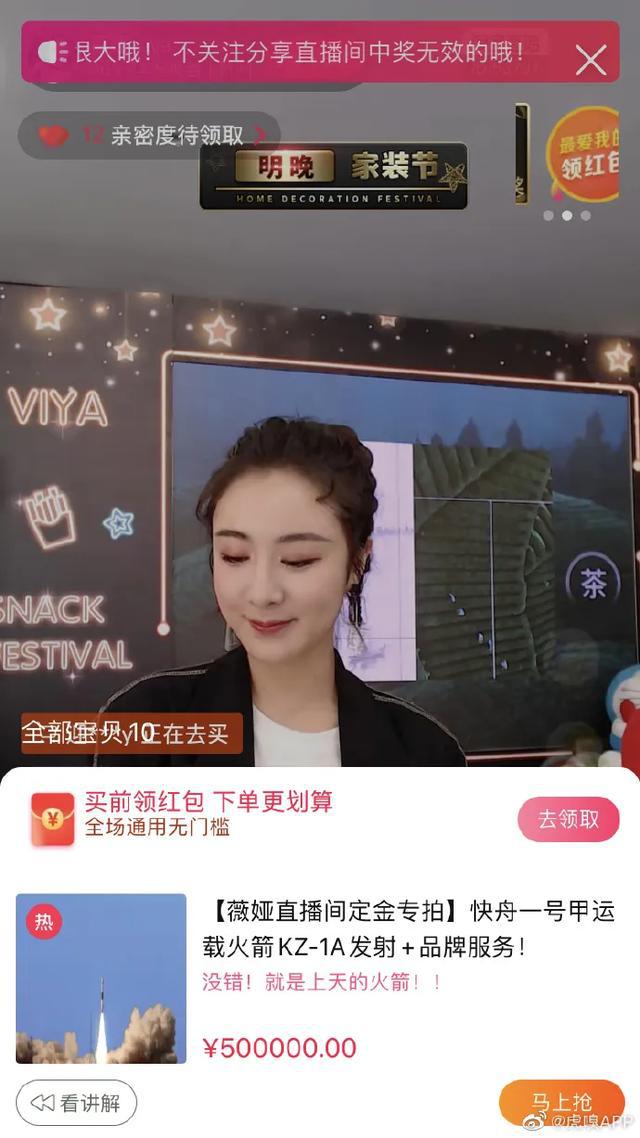Tap 马上抢 to grab the rocket deal
The width and height of the screenshot is (640, 1138).
(560, 1103)
